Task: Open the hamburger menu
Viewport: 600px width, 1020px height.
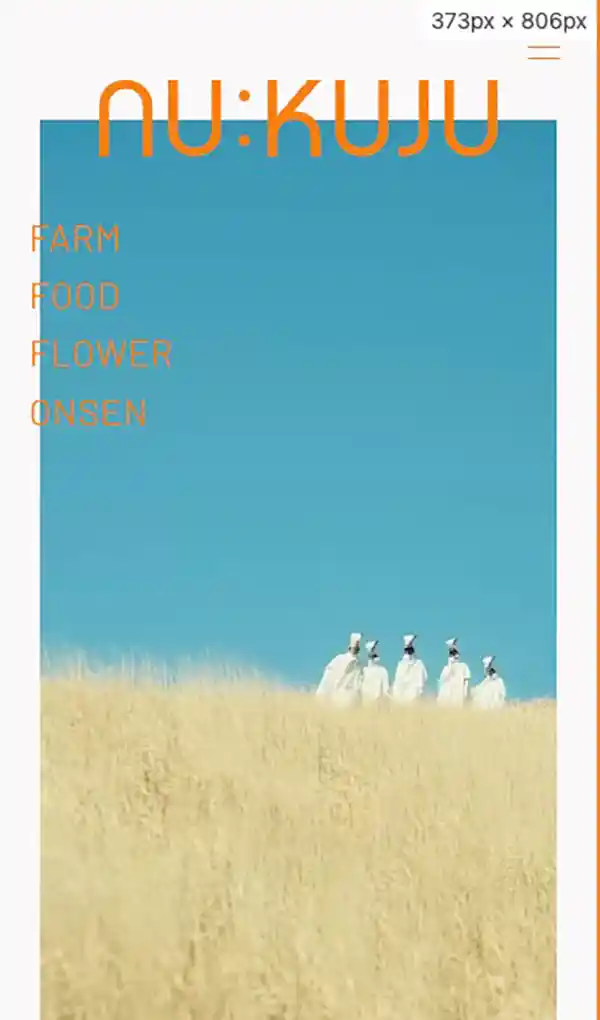Action: coord(543,53)
